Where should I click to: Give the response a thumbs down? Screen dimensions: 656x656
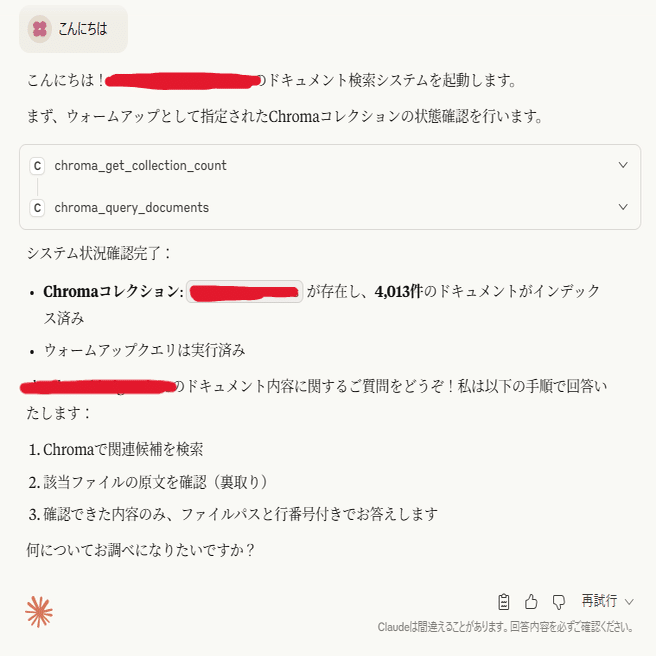pyautogui.click(x=559, y=601)
